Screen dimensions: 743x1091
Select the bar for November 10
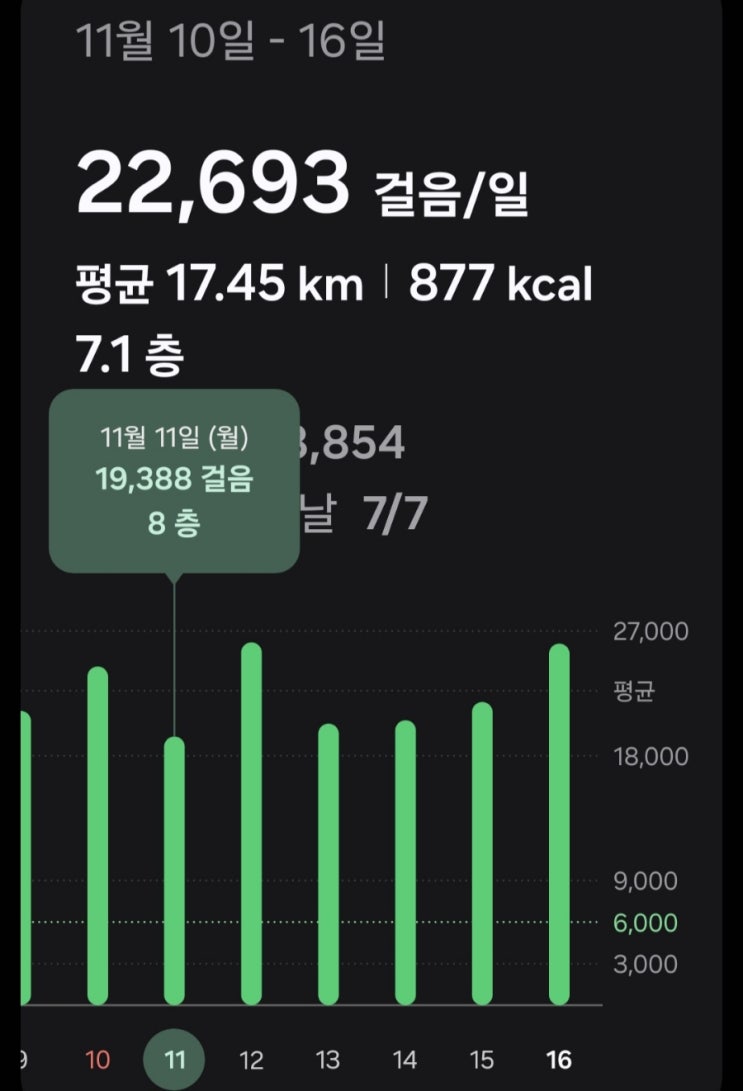(x=97, y=836)
